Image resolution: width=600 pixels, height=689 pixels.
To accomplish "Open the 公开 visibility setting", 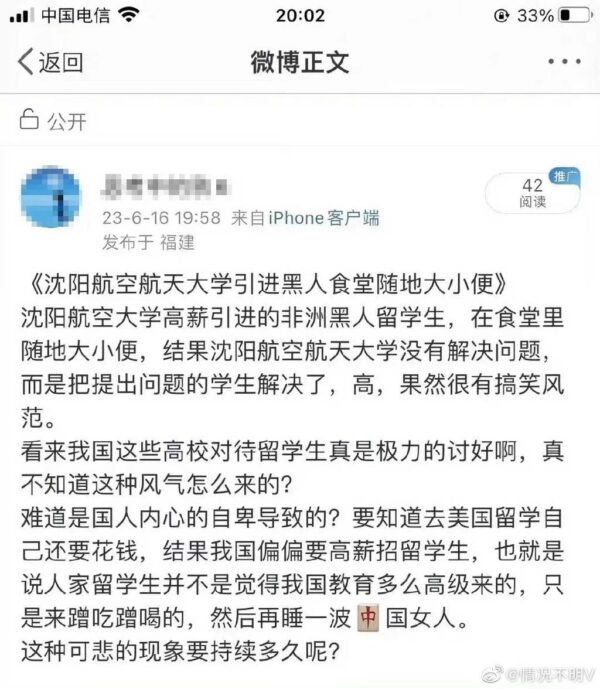I will tap(55, 122).
